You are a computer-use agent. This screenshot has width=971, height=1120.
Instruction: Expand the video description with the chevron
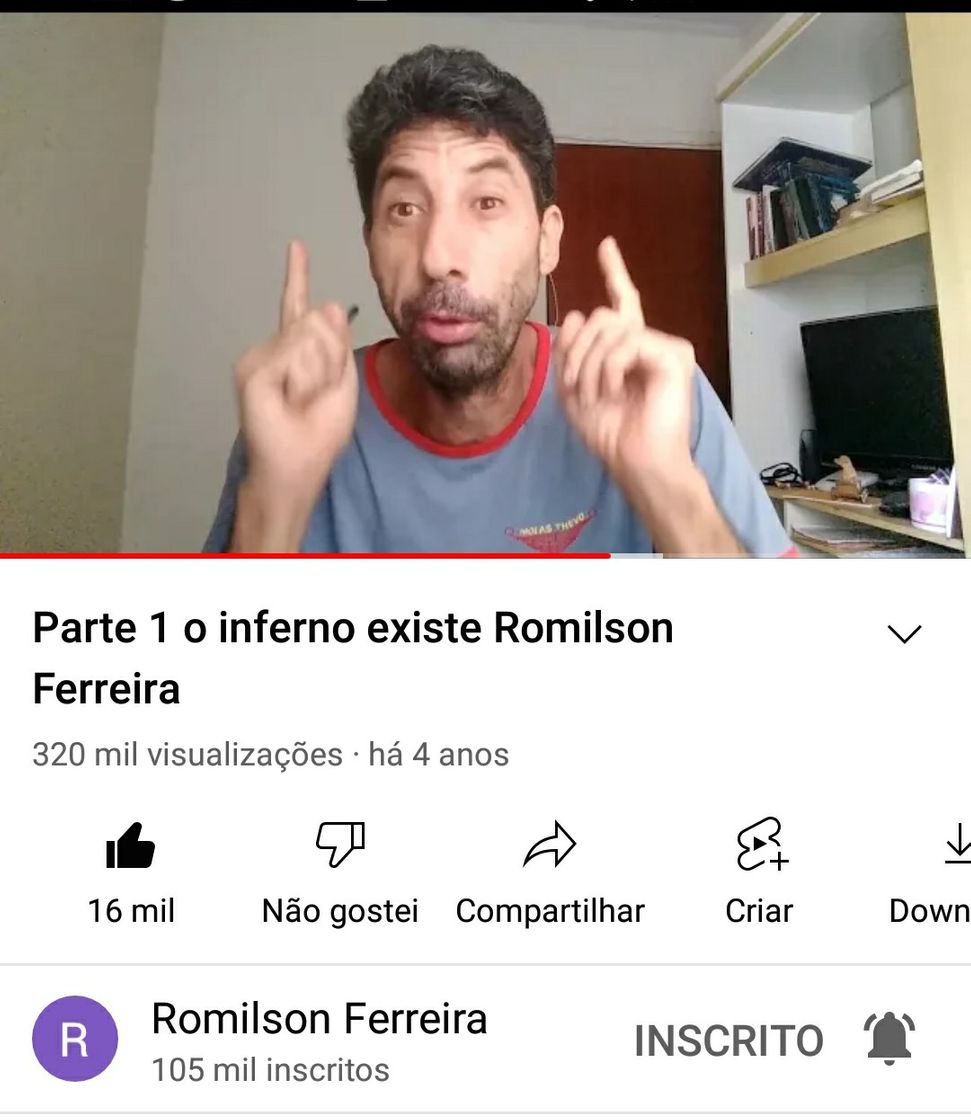904,632
